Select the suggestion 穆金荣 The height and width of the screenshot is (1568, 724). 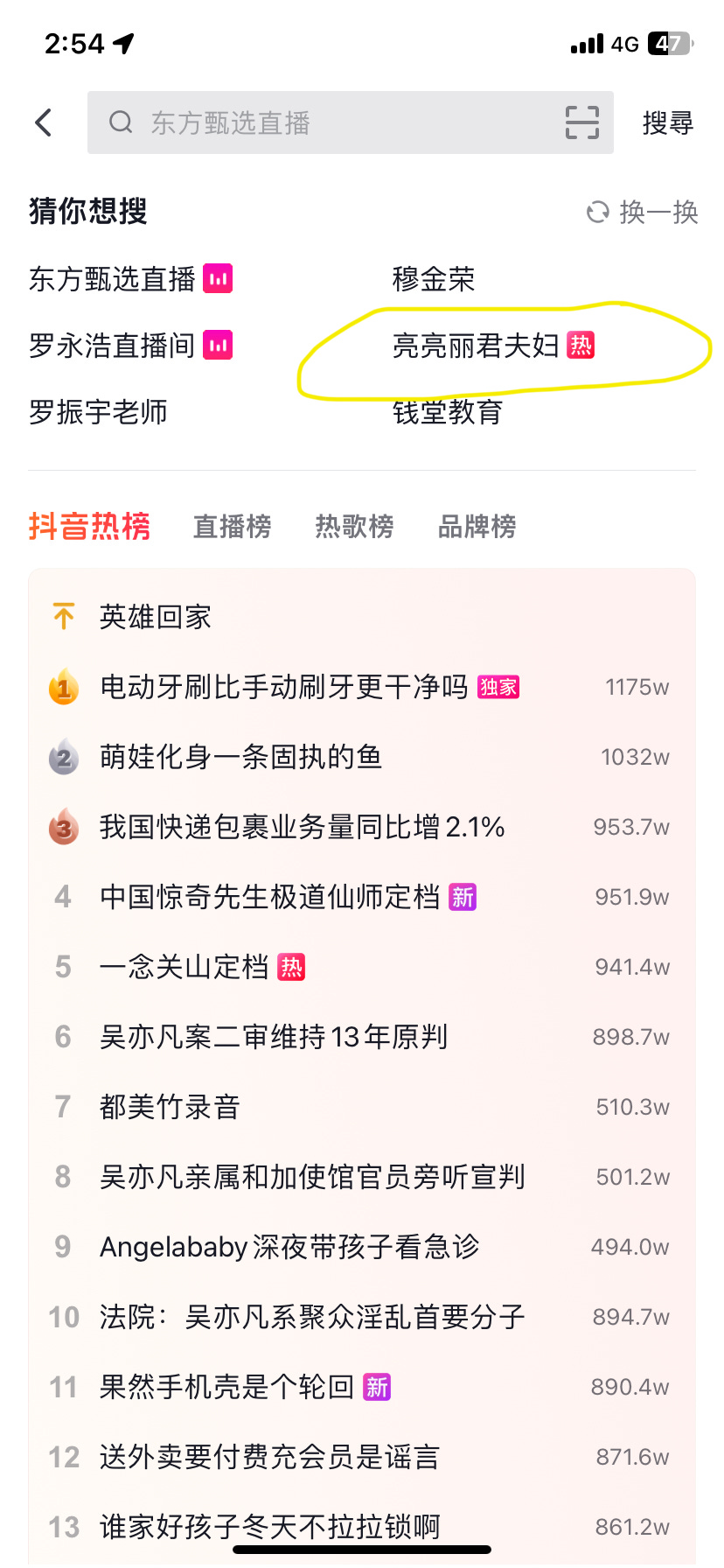click(434, 279)
